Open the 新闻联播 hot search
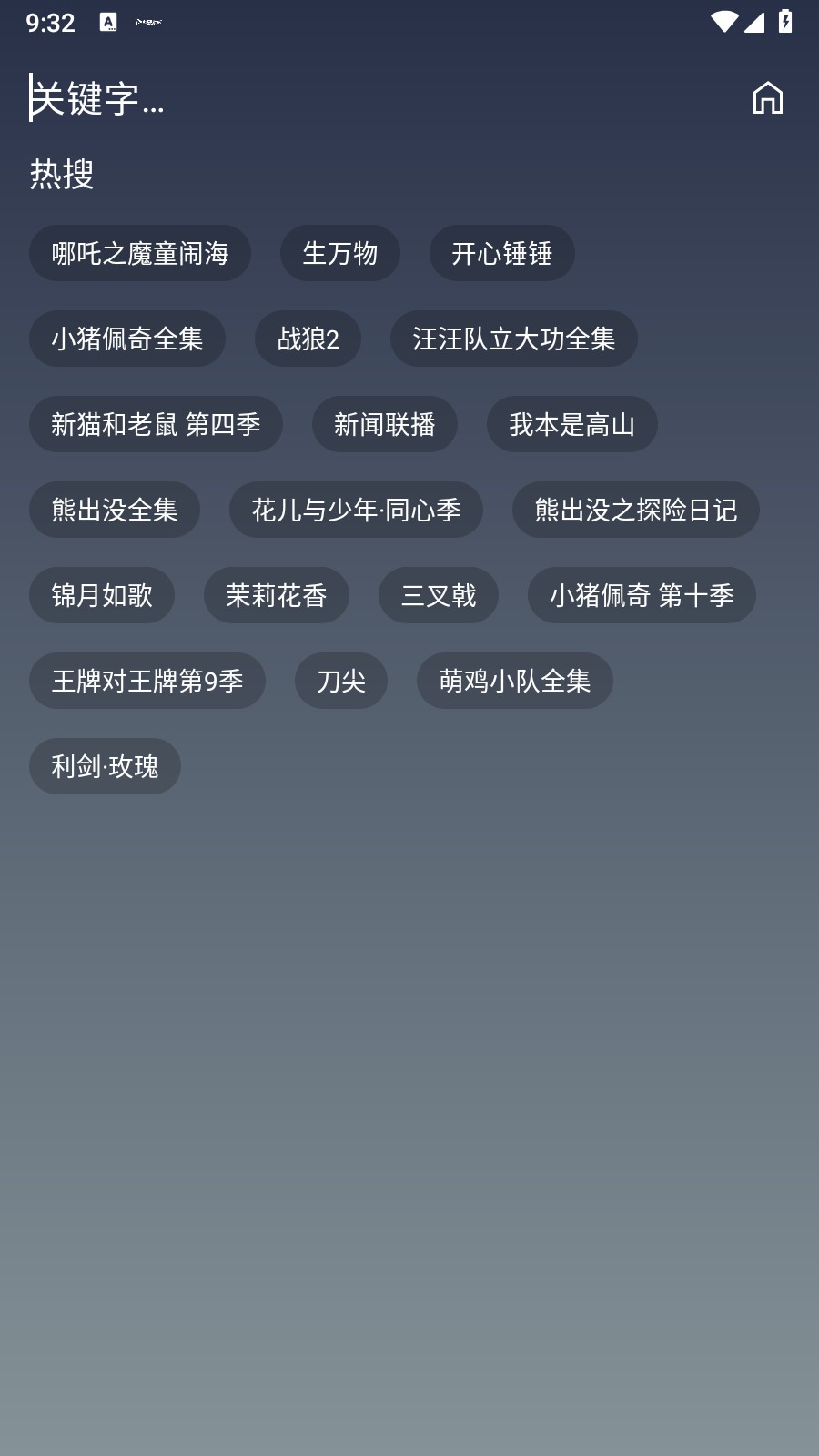The height and width of the screenshot is (1456, 819). click(386, 424)
